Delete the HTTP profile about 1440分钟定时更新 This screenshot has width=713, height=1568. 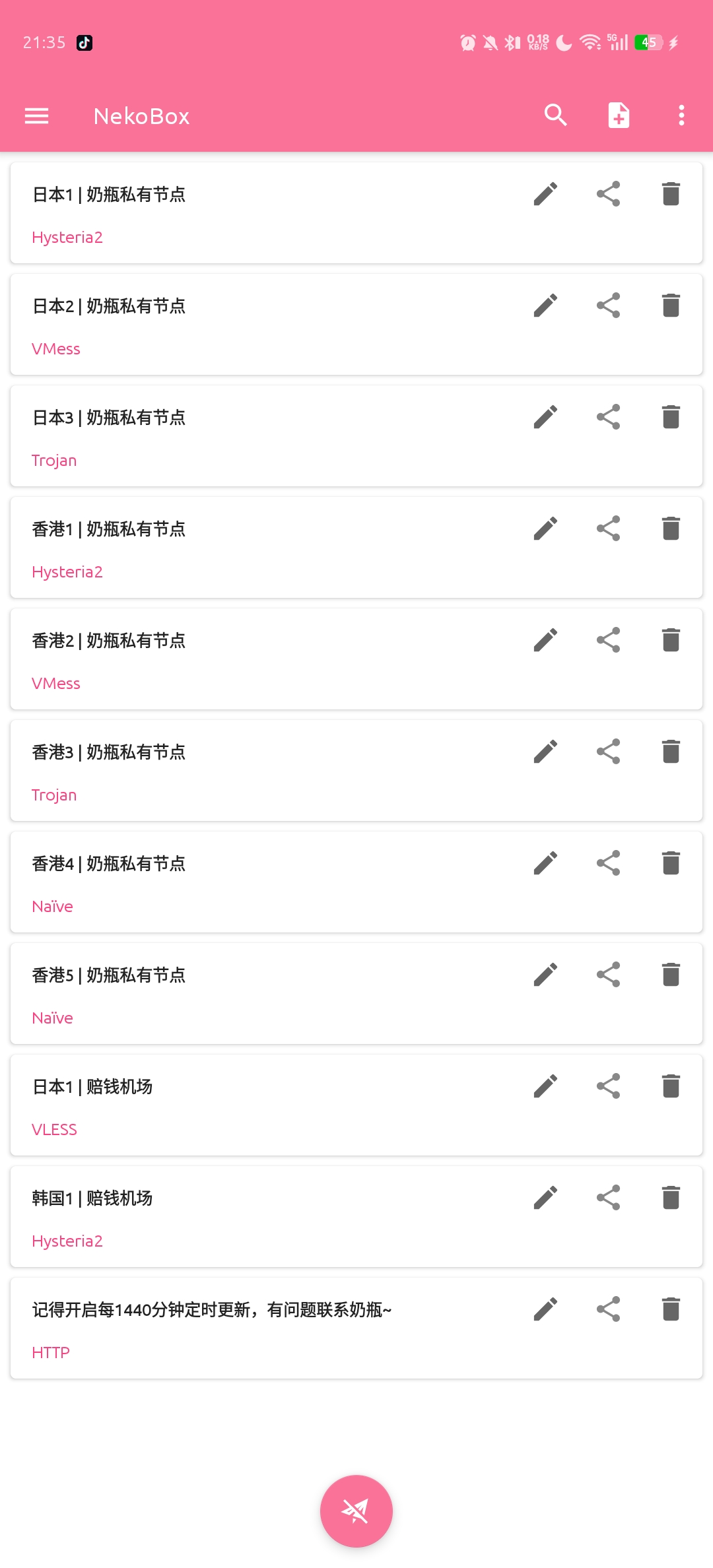point(671,1309)
